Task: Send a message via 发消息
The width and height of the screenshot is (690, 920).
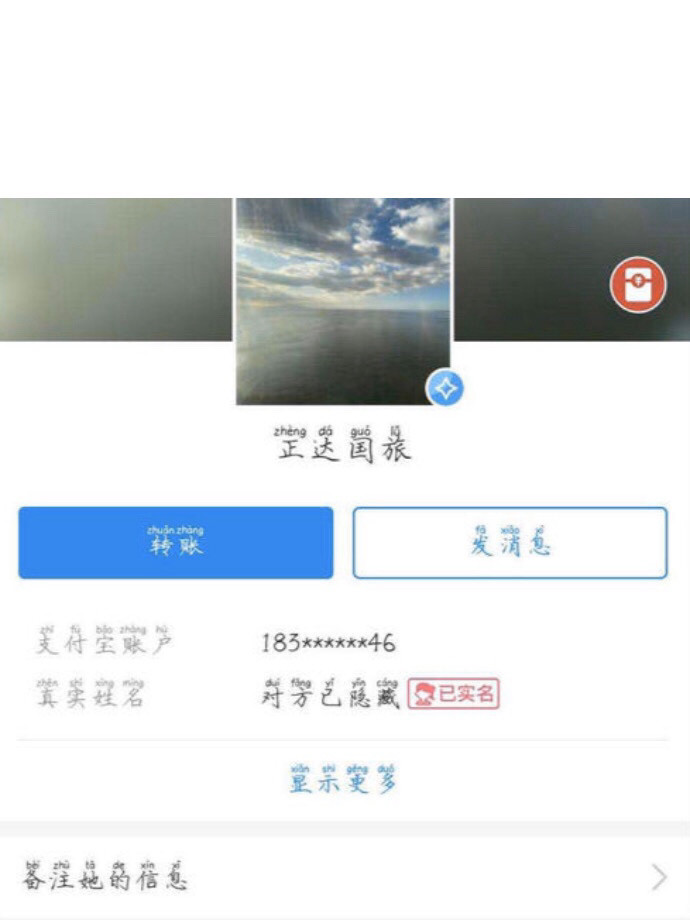Action: pyautogui.click(x=510, y=543)
